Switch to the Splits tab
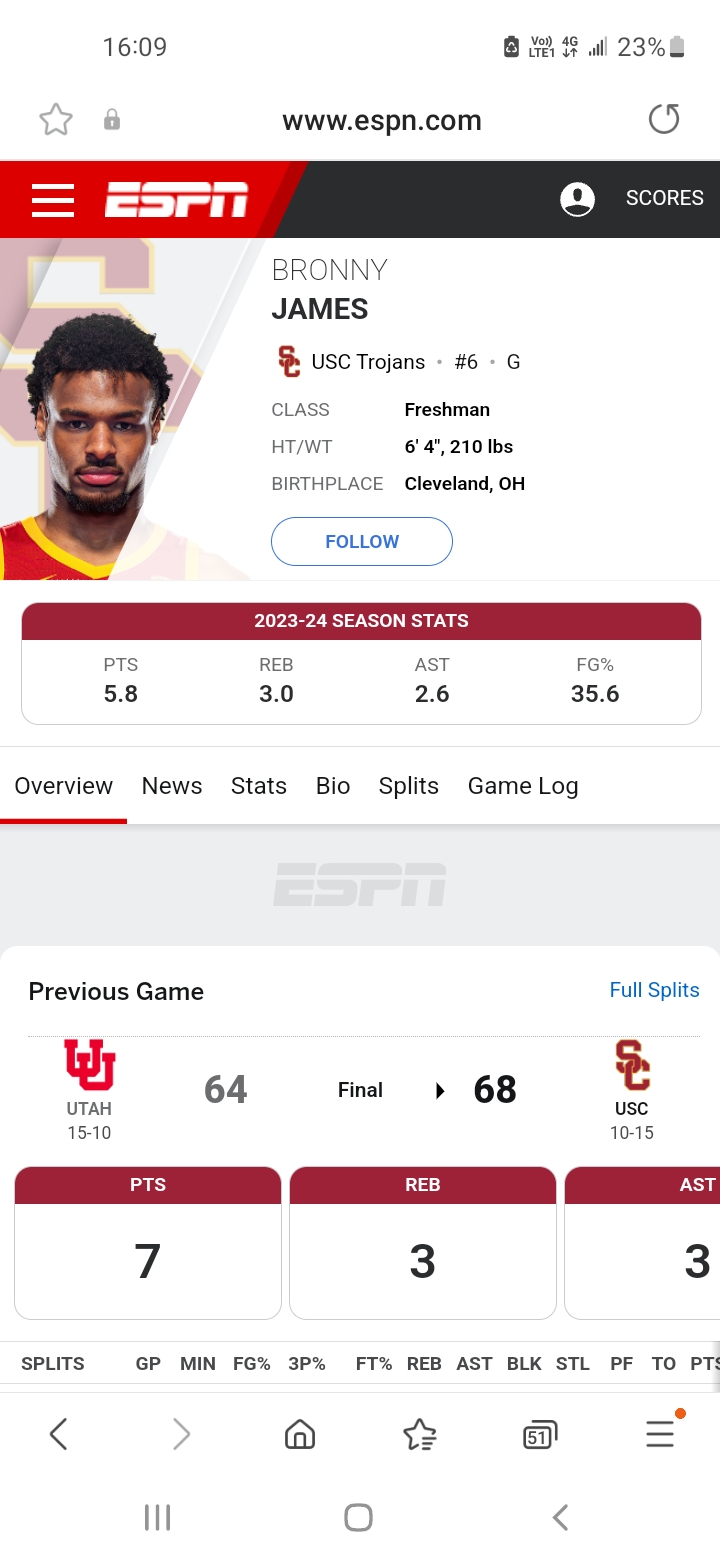 point(409,786)
